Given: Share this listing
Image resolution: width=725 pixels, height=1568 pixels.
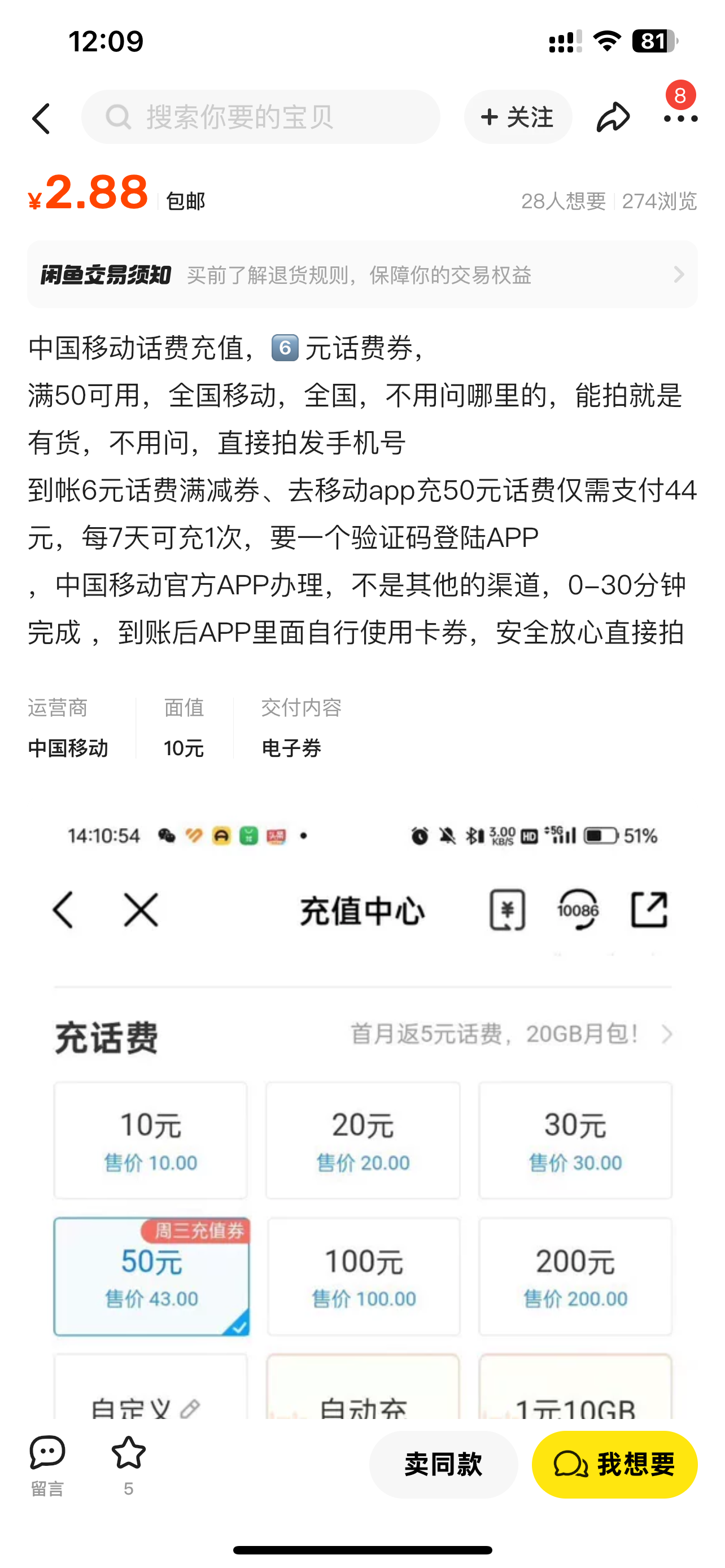Looking at the screenshot, I should (613, 117).
